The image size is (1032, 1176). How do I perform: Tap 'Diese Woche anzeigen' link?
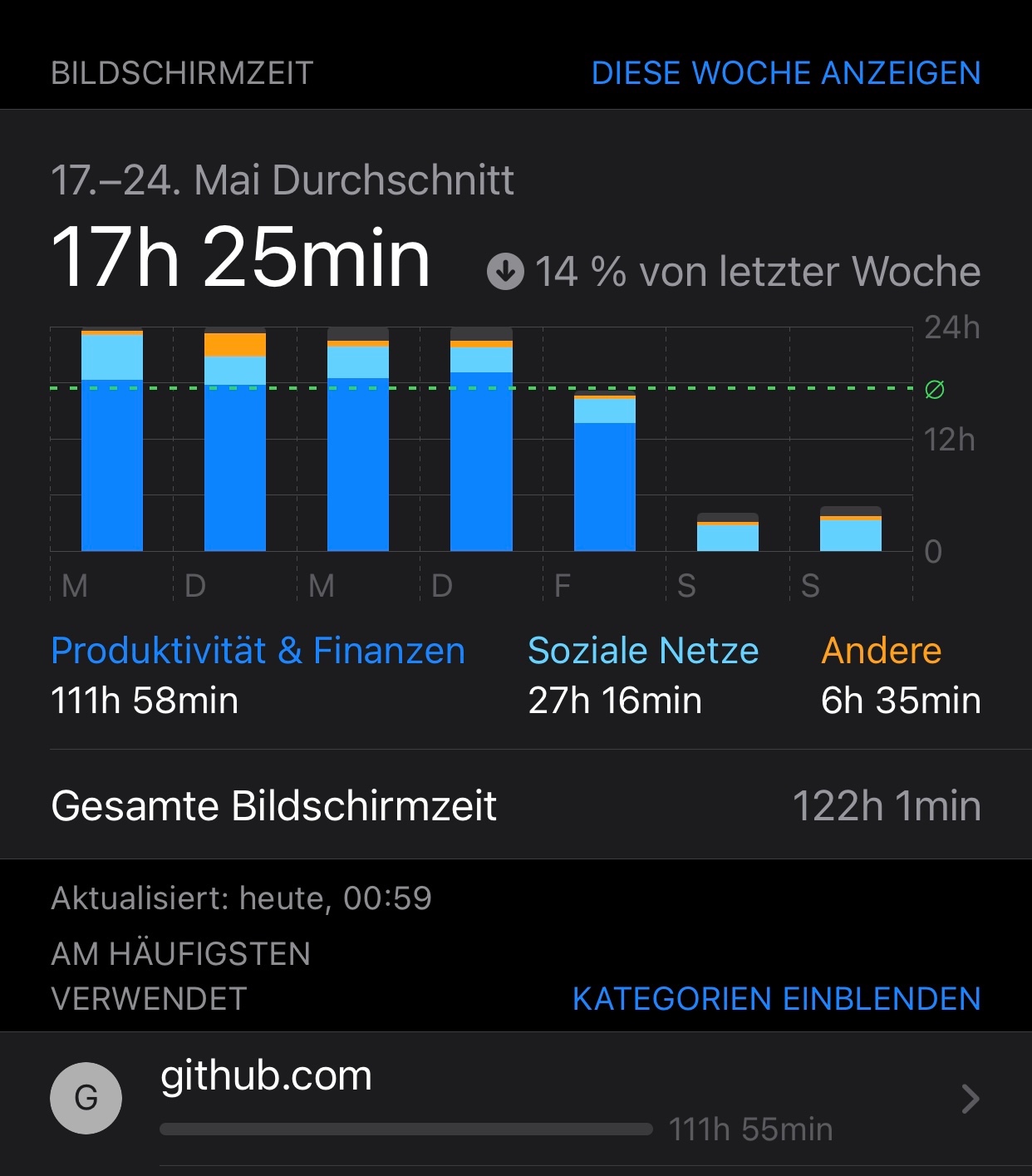pyautogui.click(x=785, y=73)
